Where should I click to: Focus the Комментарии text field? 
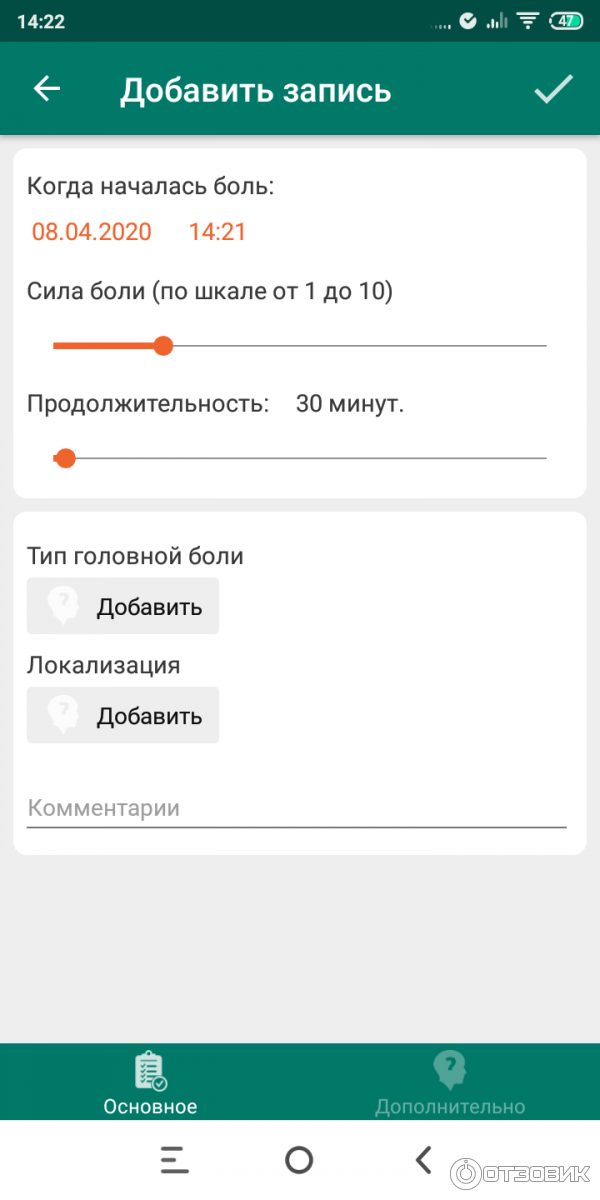click(296, 808)
